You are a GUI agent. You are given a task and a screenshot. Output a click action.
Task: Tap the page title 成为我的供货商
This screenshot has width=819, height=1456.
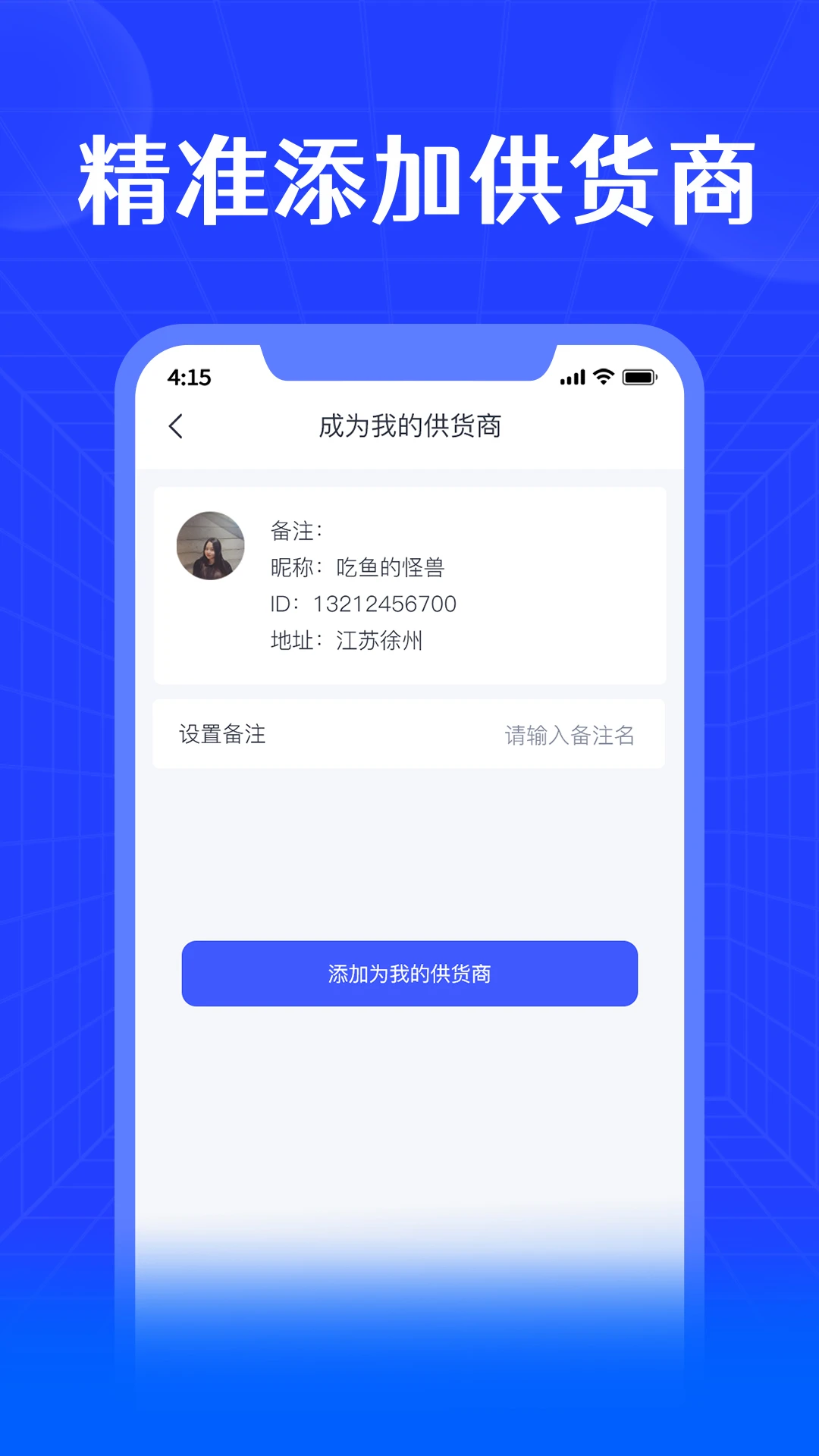pyautogui.click(x=409, y=426)
